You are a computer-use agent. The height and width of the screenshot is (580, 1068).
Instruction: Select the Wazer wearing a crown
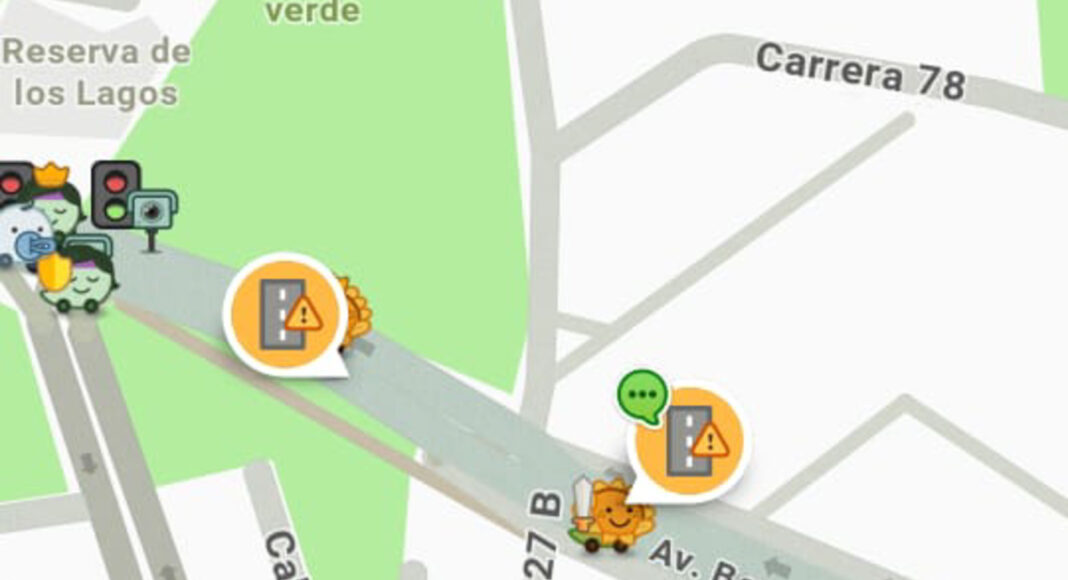pyautogui.click(x=56, y=203)
